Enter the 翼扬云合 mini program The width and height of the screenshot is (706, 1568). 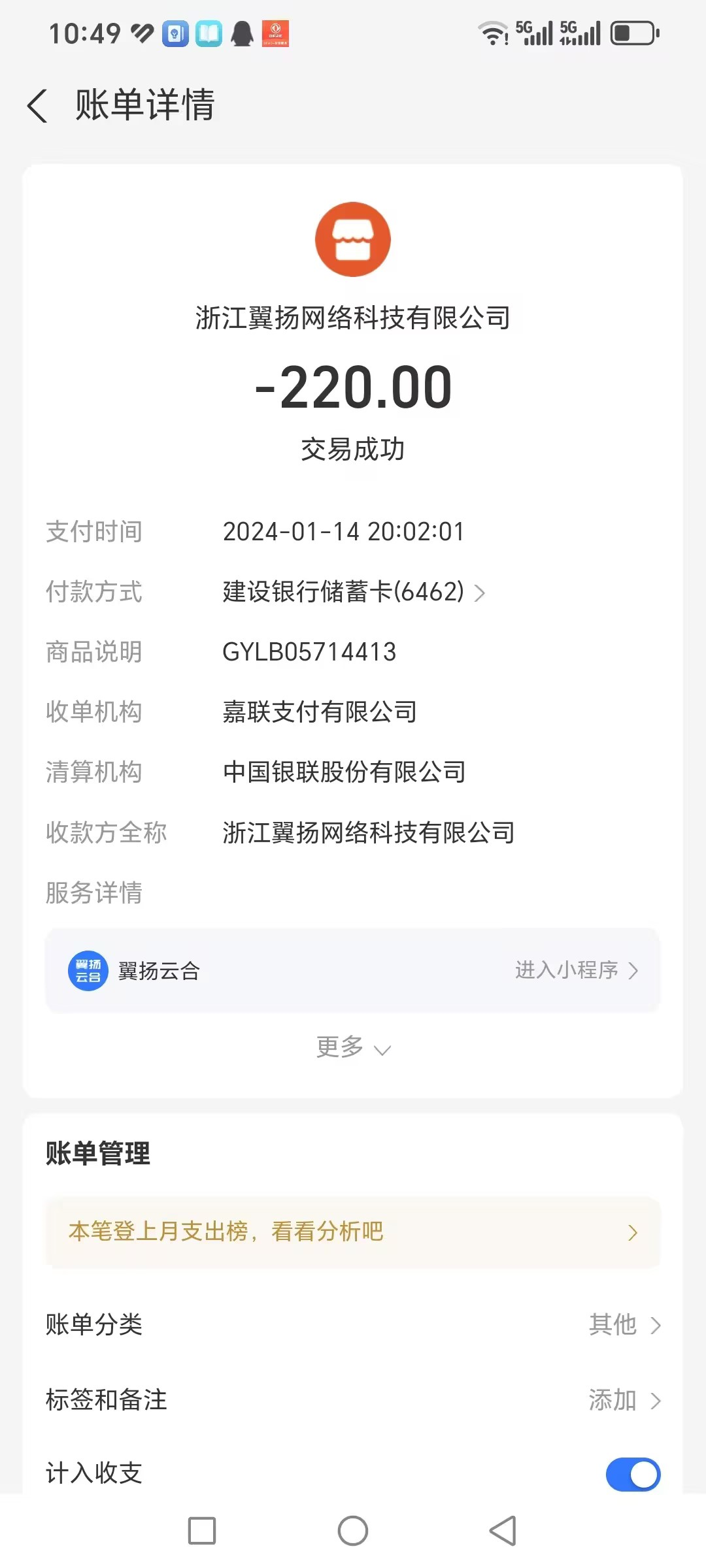point(575,970)
